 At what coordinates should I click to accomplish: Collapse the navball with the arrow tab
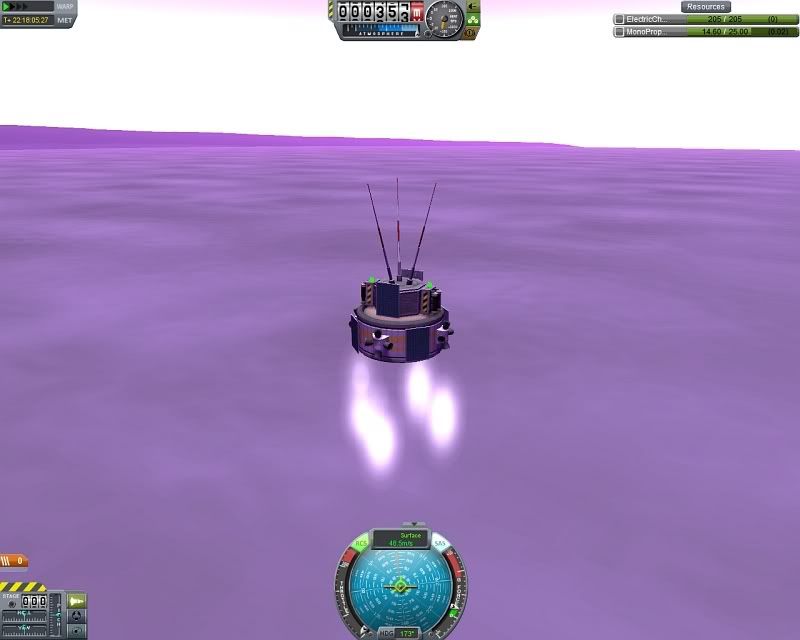click(x=413, y=524)
